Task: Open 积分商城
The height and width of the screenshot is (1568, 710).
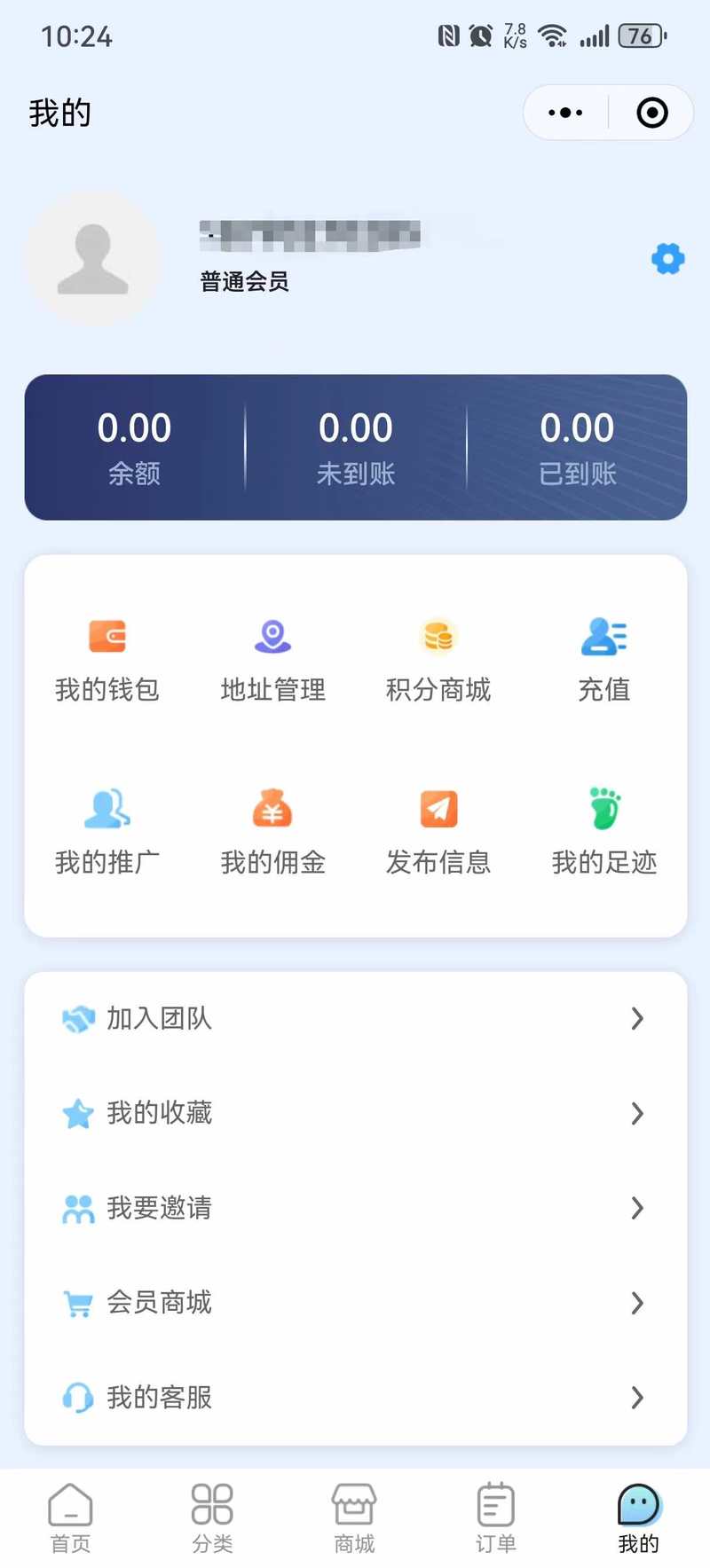Action: pos(438,661)
